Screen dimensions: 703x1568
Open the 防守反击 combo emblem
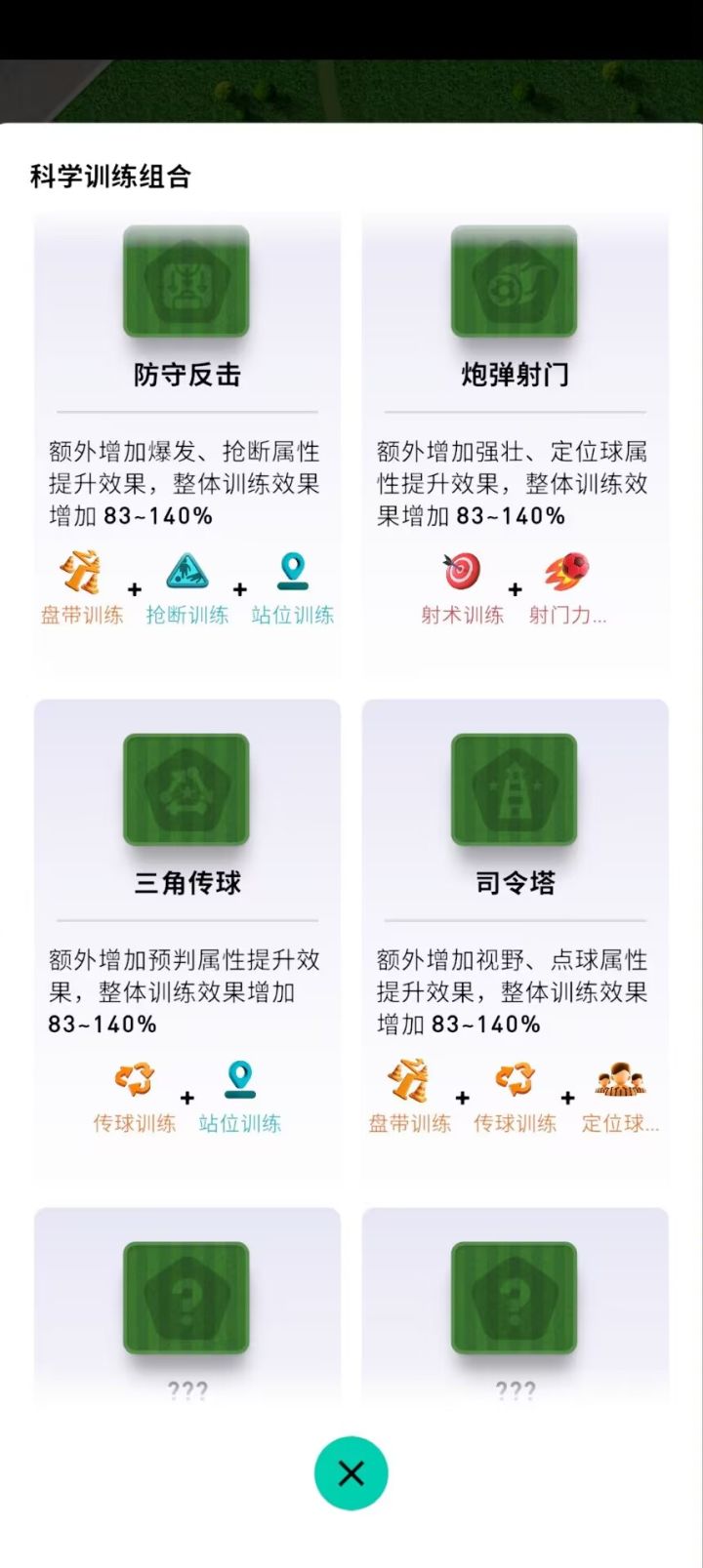click(186, 283)
